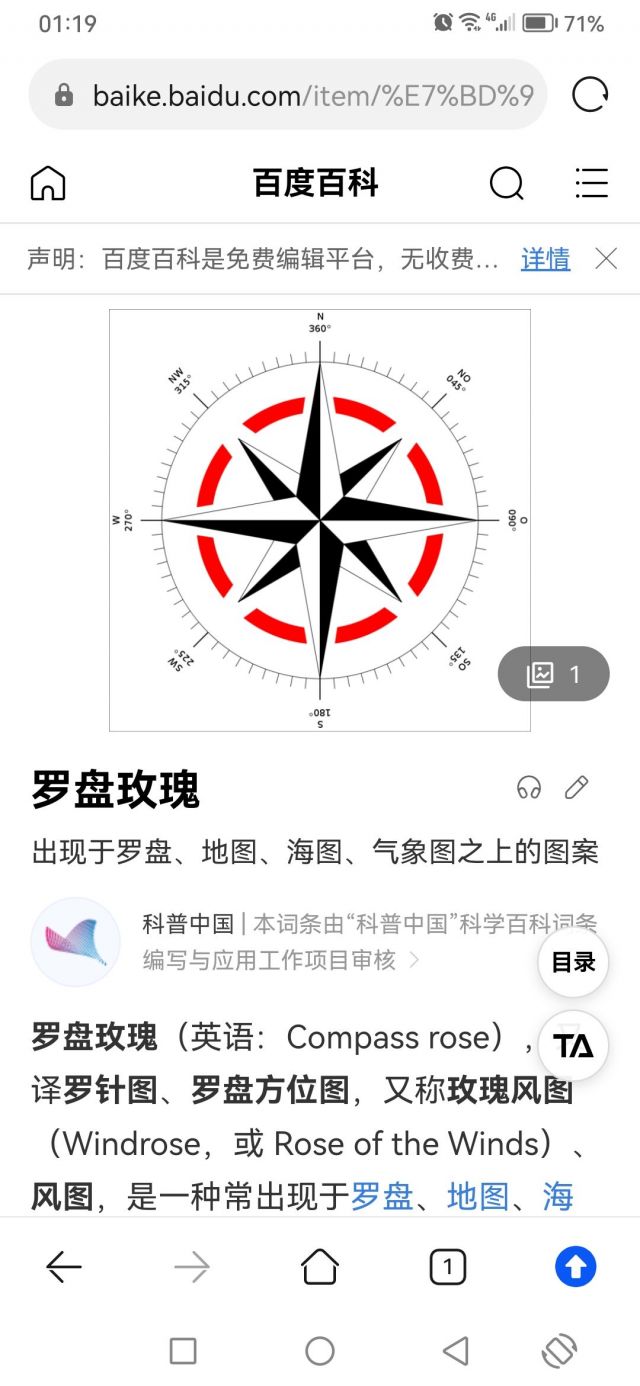Follow the 罗盘 link in the text

tap(381, 1196)
